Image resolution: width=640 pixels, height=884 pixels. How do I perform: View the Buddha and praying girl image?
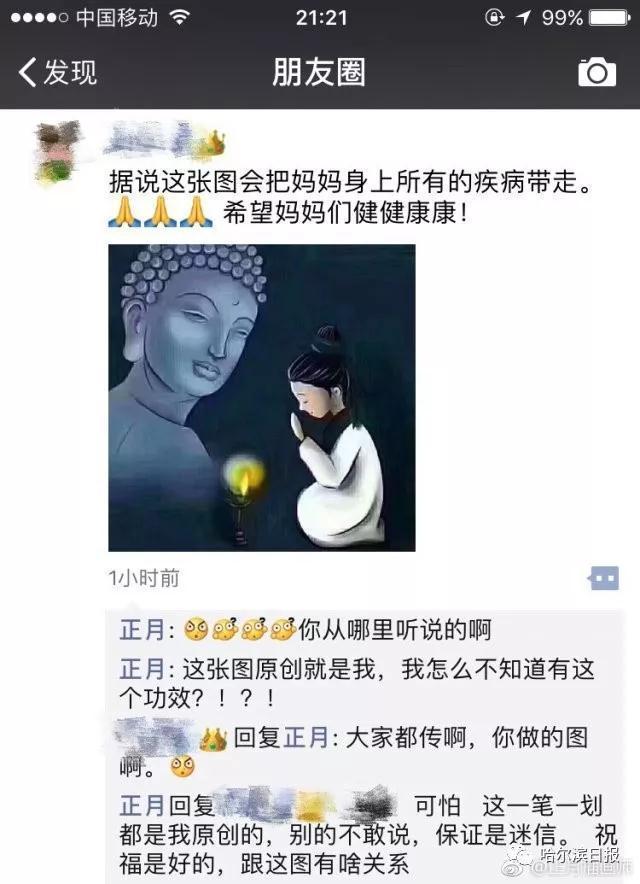pos(261,397)
